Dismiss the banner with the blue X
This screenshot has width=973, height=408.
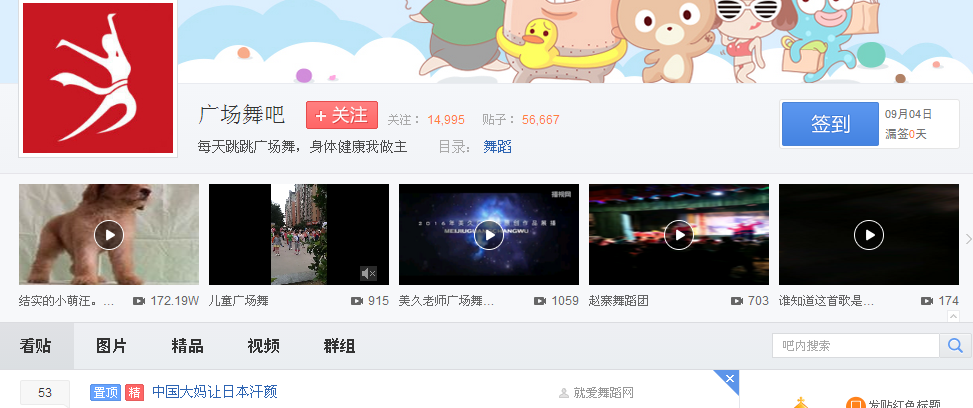click(730, 379)
